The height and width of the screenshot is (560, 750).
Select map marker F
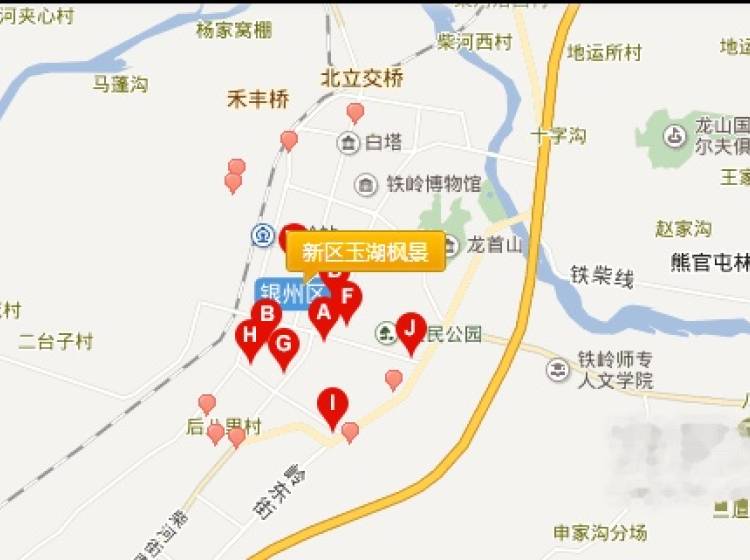click(x=348, y=298)
